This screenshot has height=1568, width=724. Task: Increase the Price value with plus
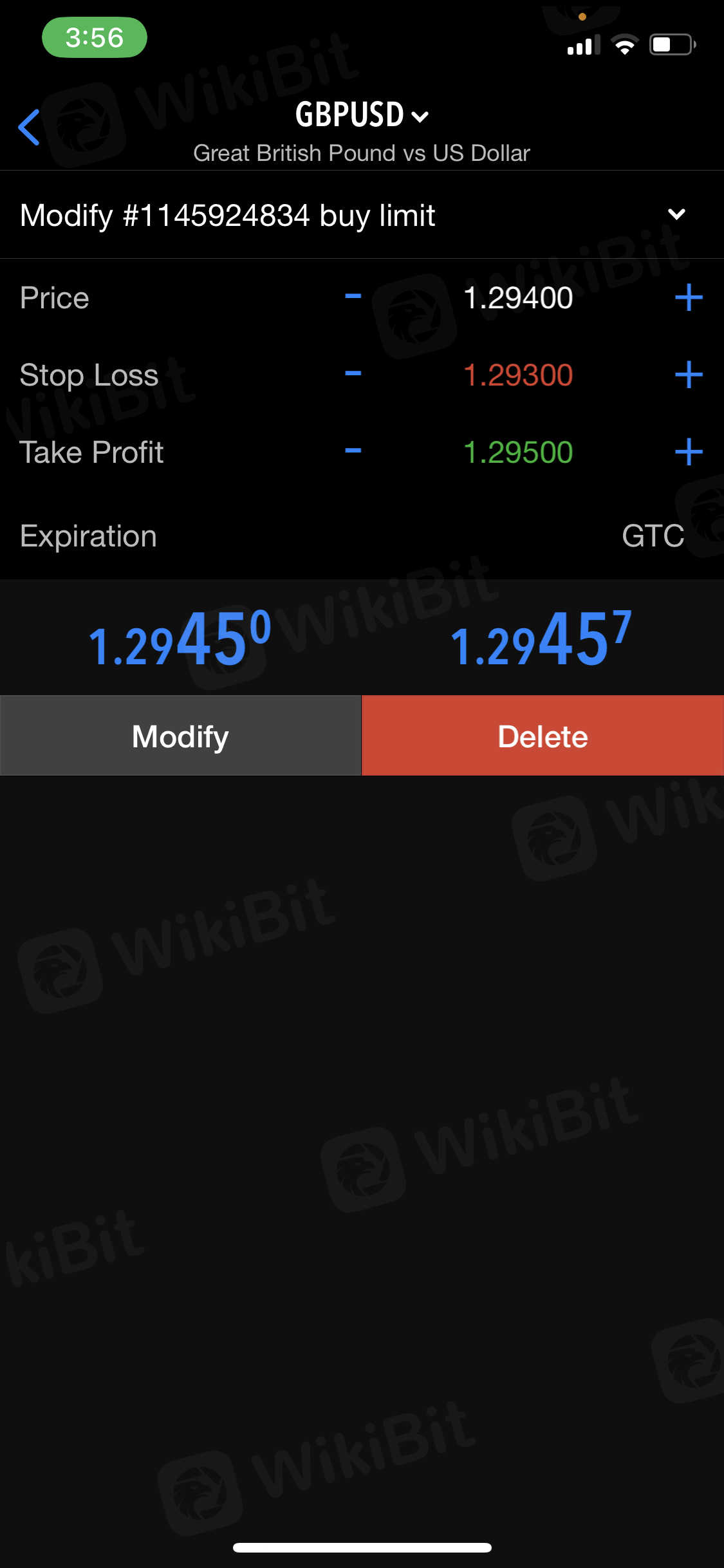pos(689,297)
